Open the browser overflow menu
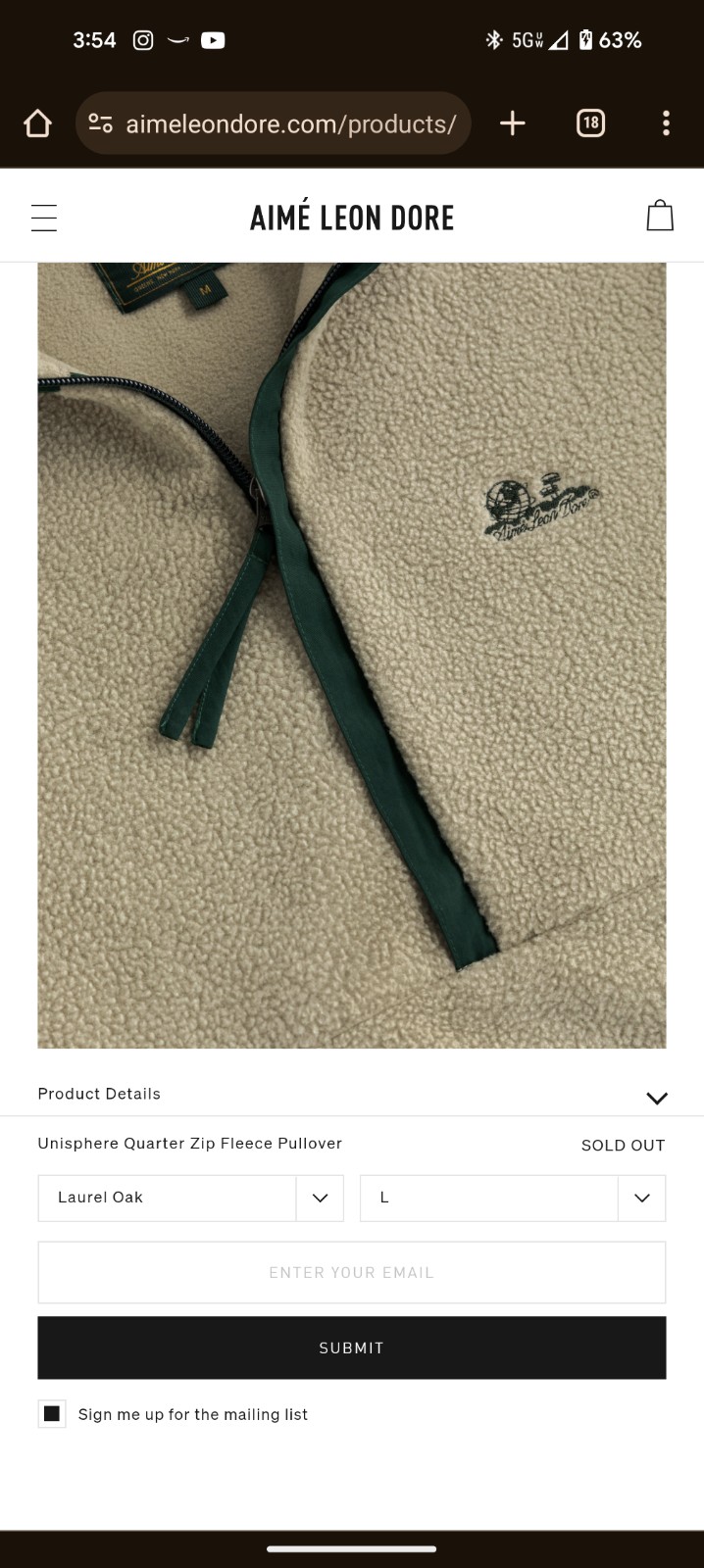Image resolution: width=704 pixels, height=1568 pixels. tap(666, 123)
